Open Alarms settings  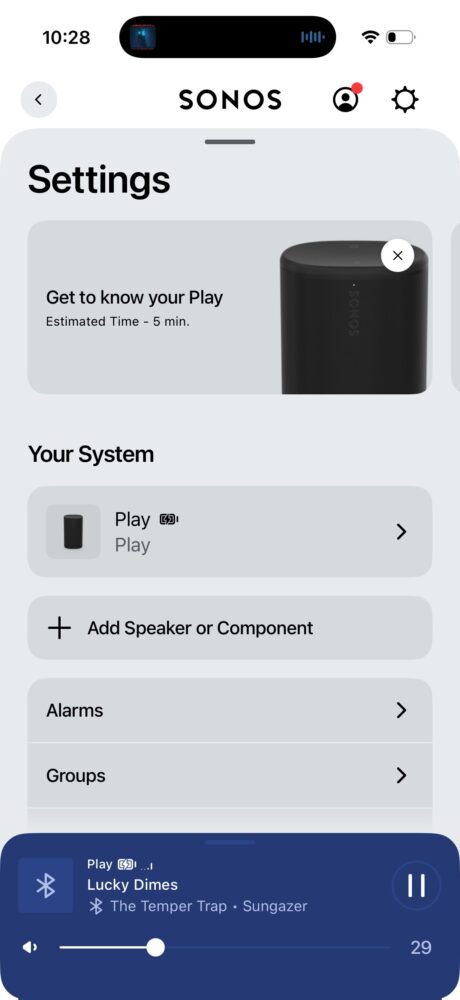(230, 710)
